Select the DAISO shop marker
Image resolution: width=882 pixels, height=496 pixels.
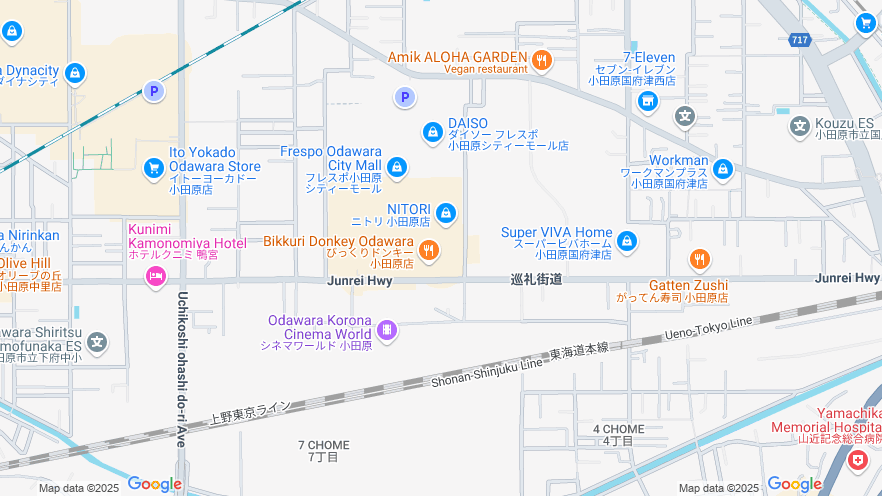pos(433,131)
